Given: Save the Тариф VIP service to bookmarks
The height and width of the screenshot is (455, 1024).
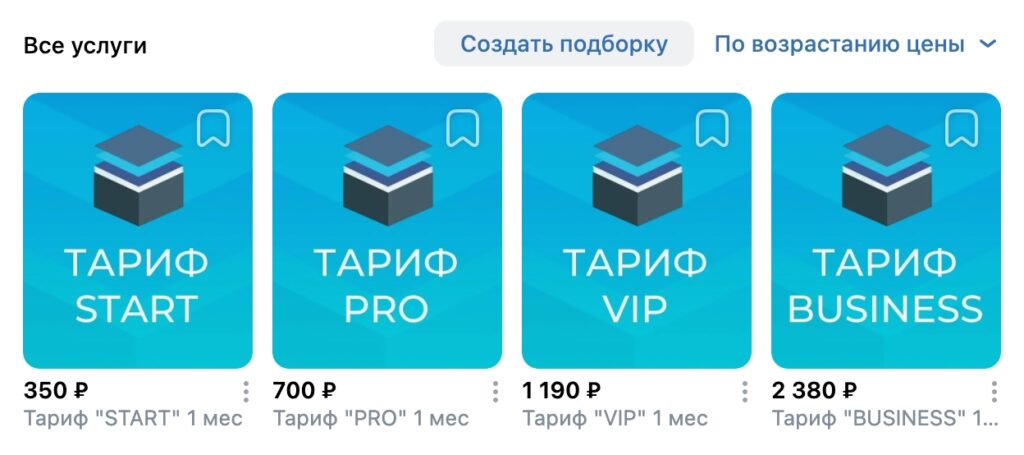Looking at the screenshot, I should tap(712, 128).
